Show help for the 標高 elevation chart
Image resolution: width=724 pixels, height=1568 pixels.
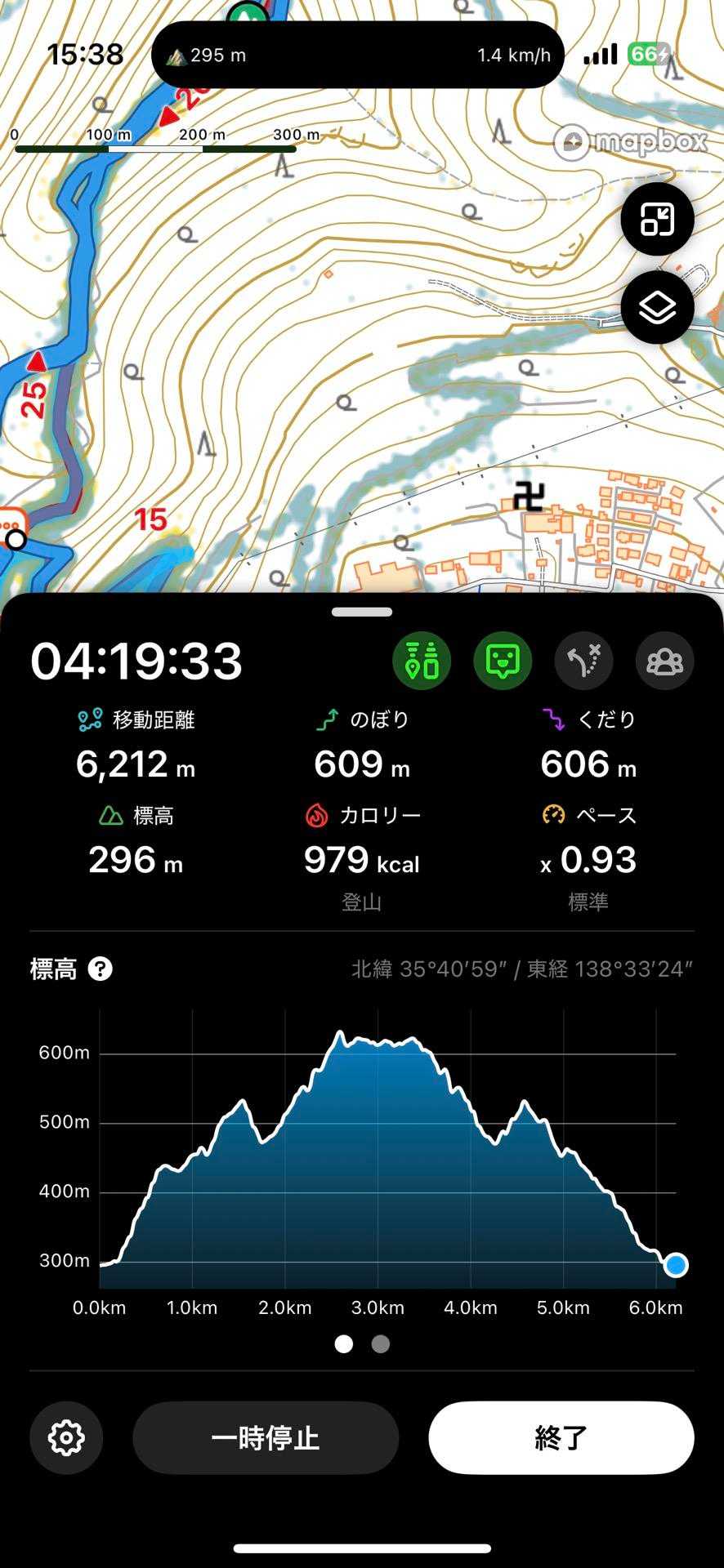click(100, 969)
